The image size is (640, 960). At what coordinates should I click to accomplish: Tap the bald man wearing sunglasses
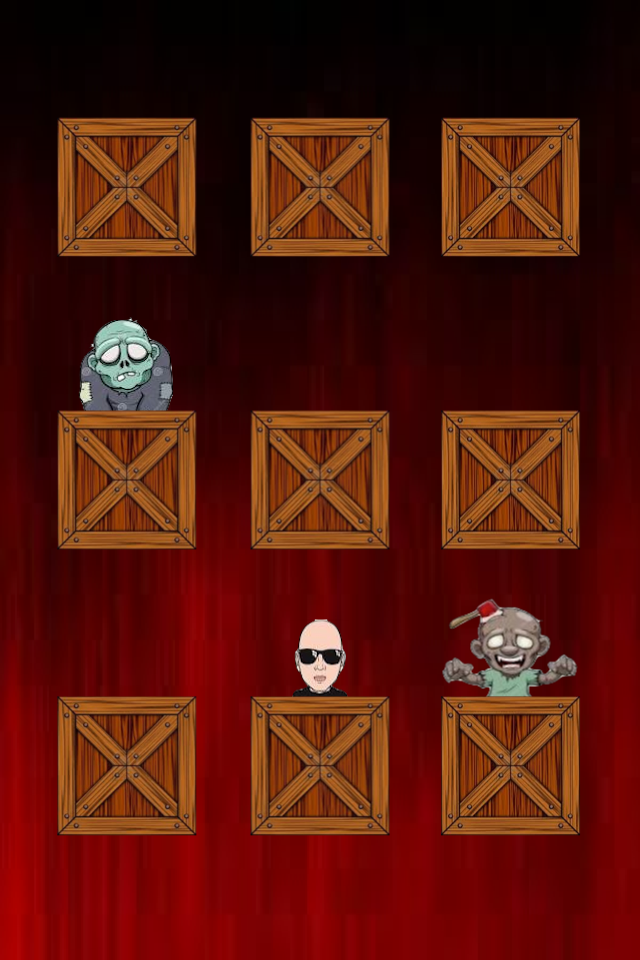coord(320,658)
